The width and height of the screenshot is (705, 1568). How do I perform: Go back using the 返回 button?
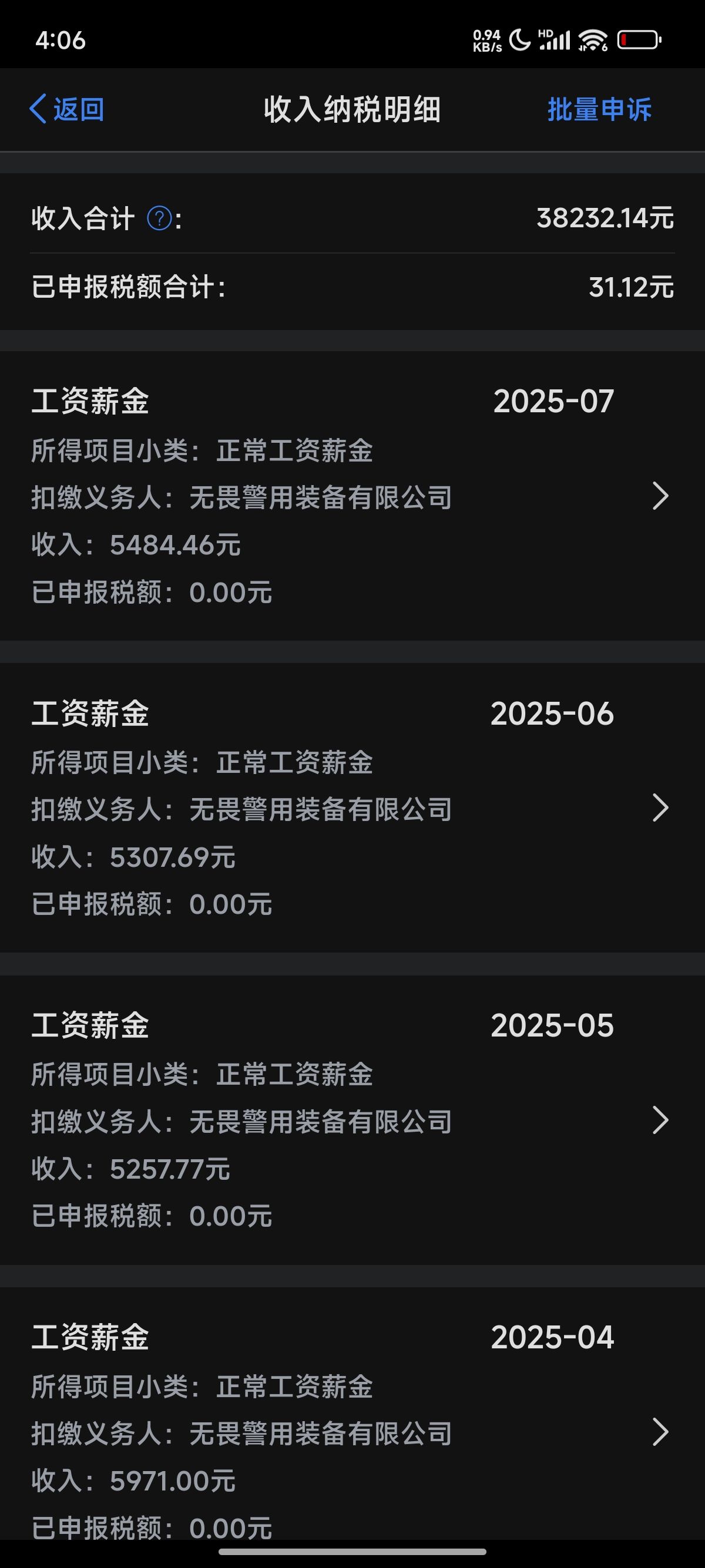point(66,110)
